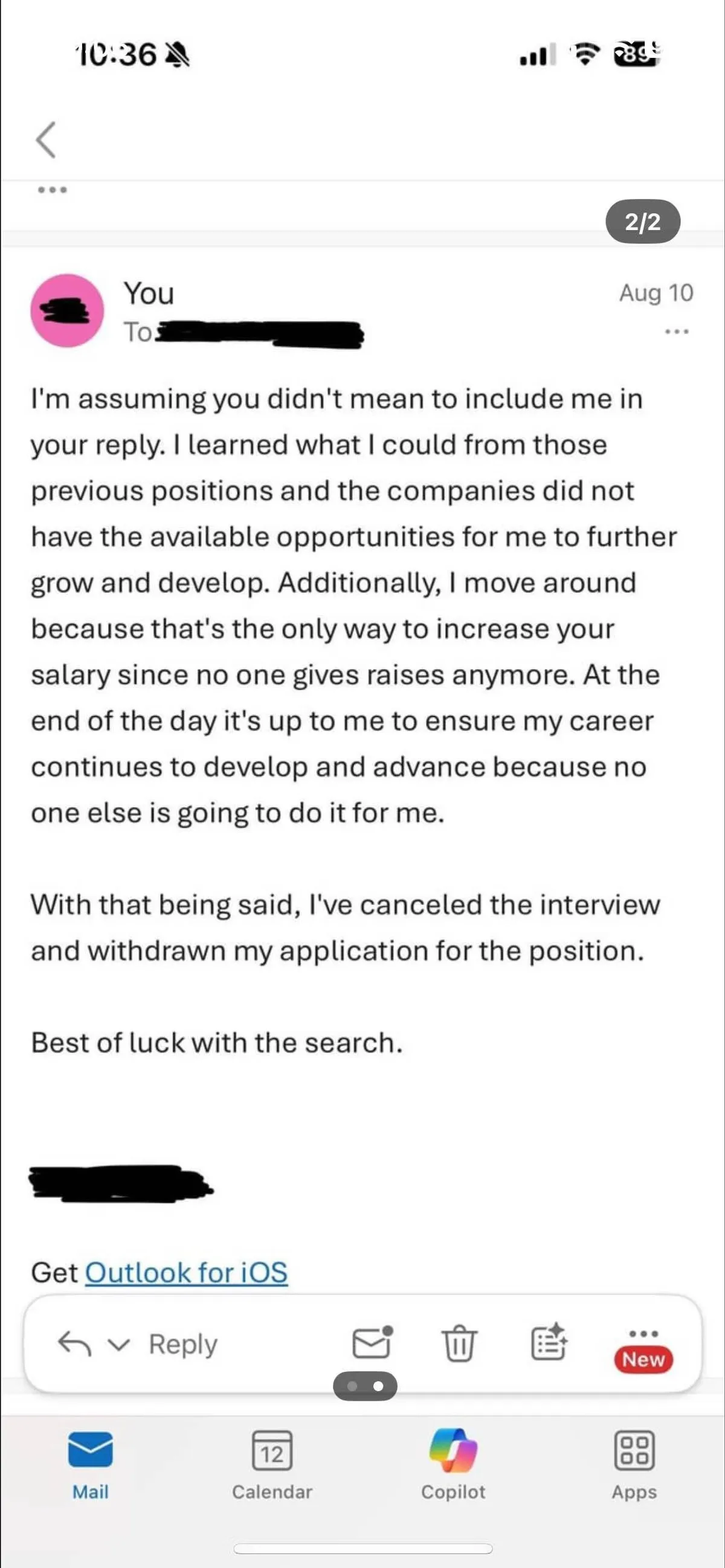The image size is (725, 1568).
Task: Open the message options beside Aug 10
Action: click(676, 331)
